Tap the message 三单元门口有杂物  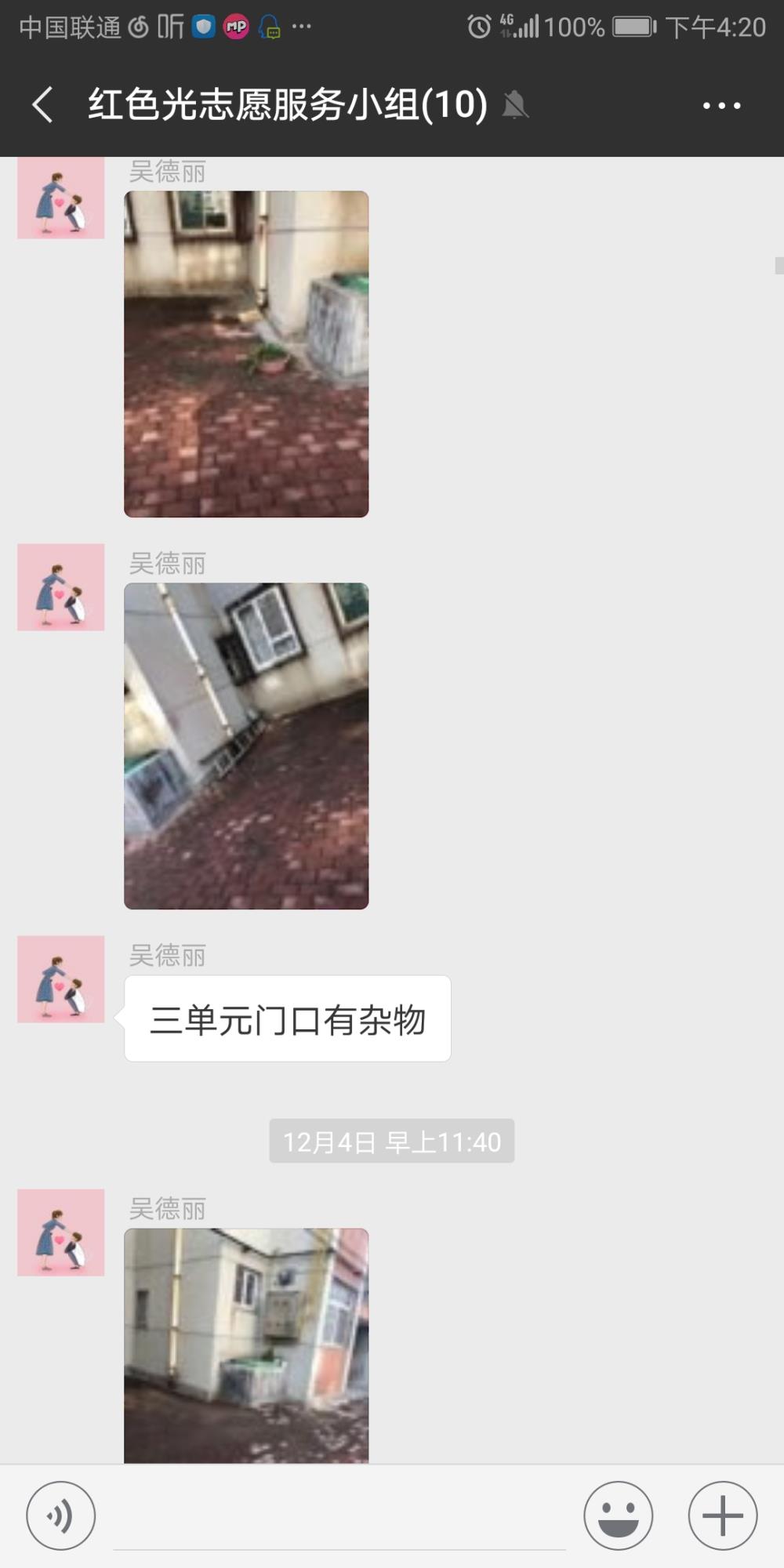288,1018
